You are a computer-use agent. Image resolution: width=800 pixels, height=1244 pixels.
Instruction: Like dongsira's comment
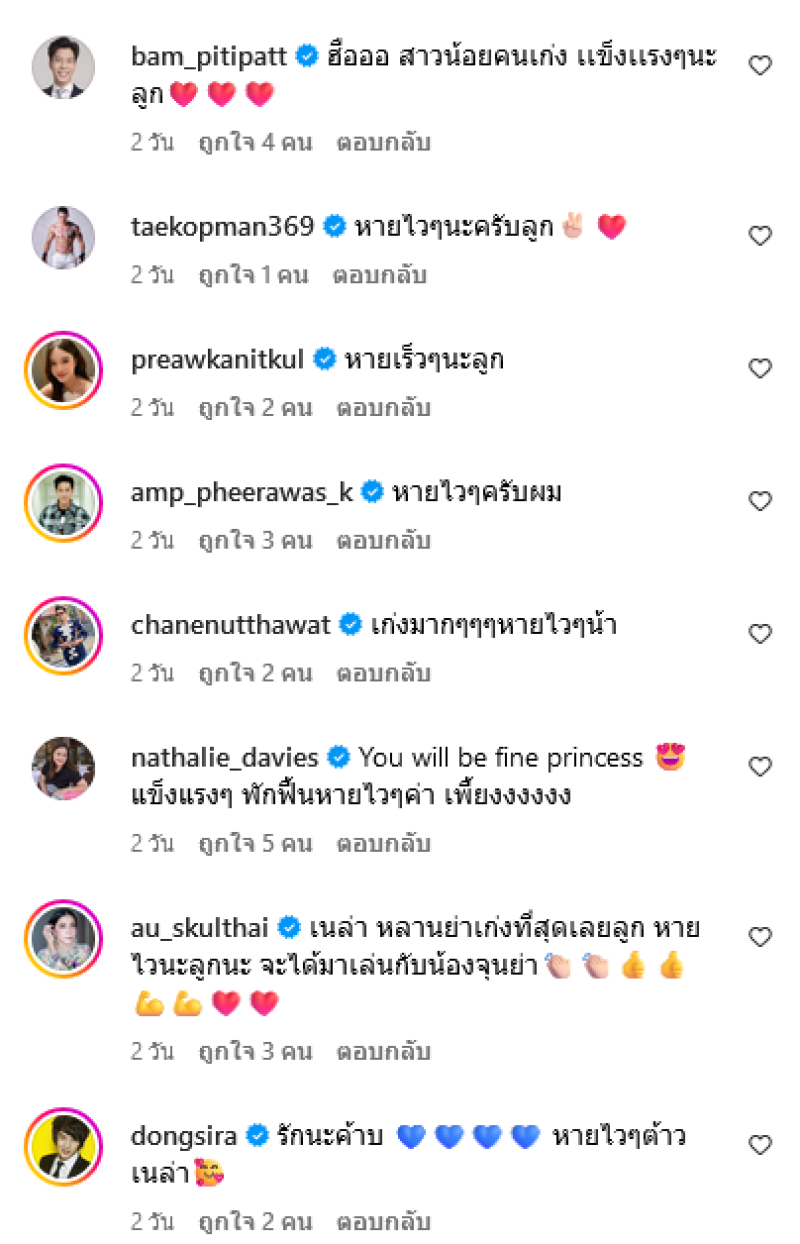760,1145
